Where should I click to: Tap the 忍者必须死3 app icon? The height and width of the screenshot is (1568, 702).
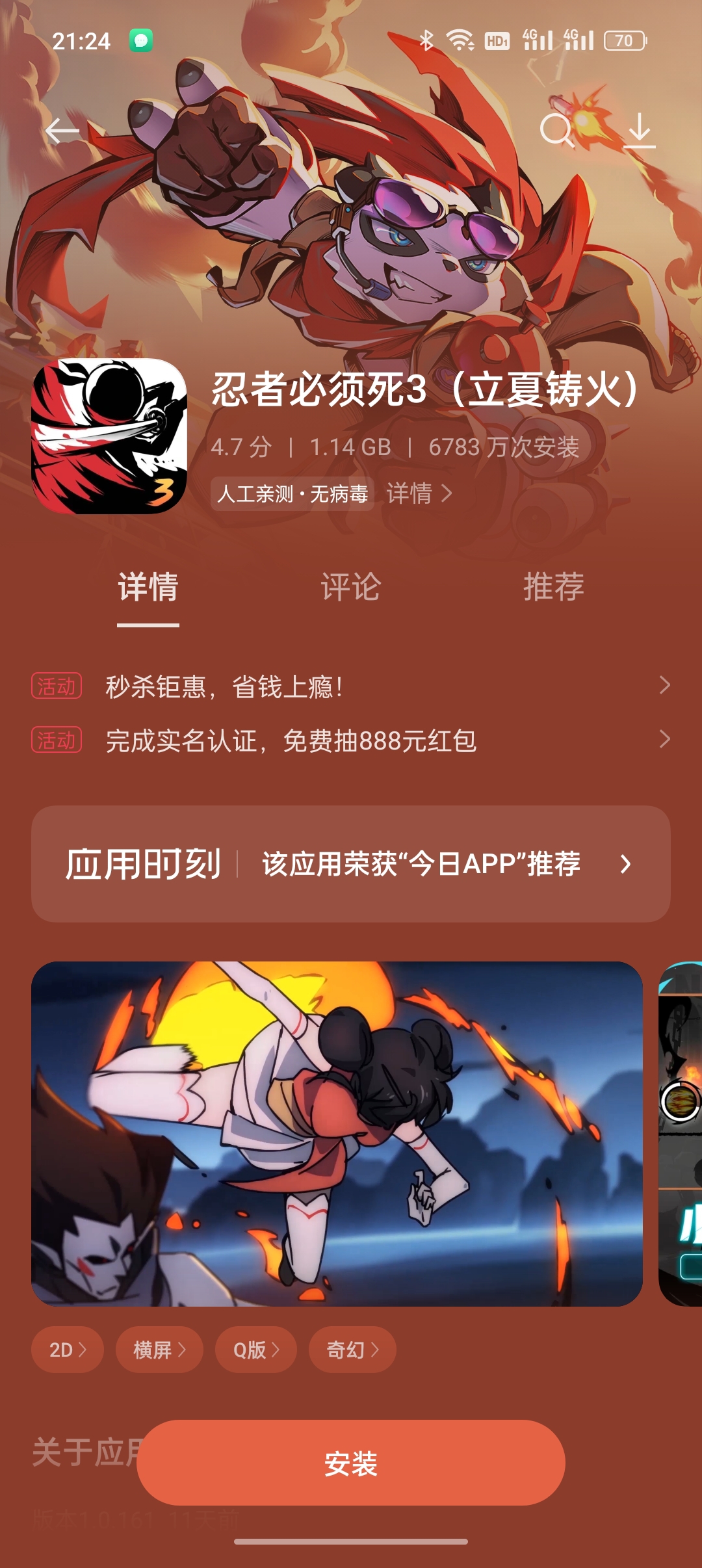pyautogui.click(x=109, y=437)
